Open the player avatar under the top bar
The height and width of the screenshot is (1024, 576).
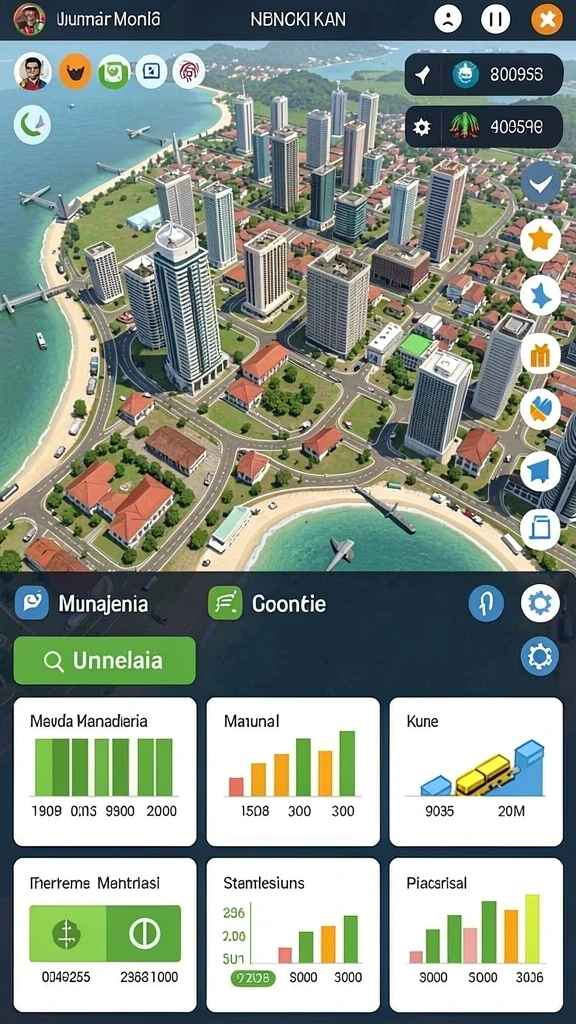[33, 71]
